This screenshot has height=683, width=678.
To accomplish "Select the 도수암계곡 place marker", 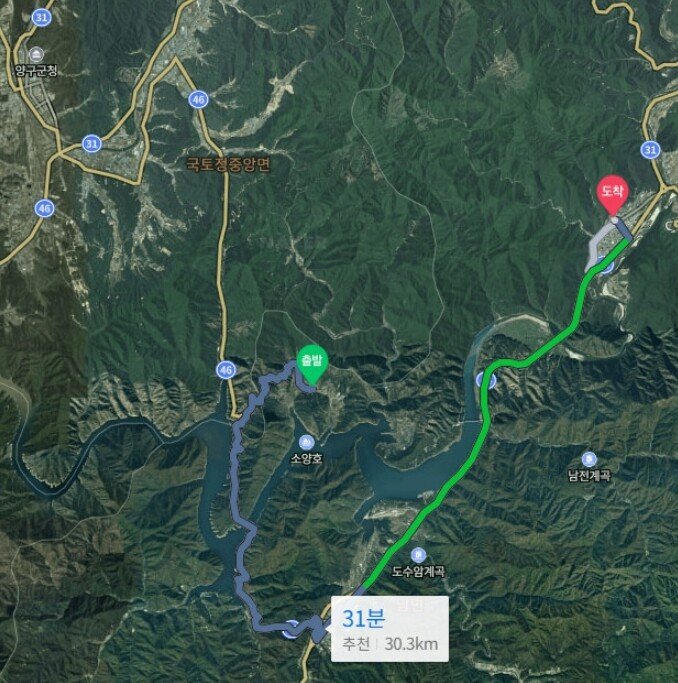I will pos(417,554).
